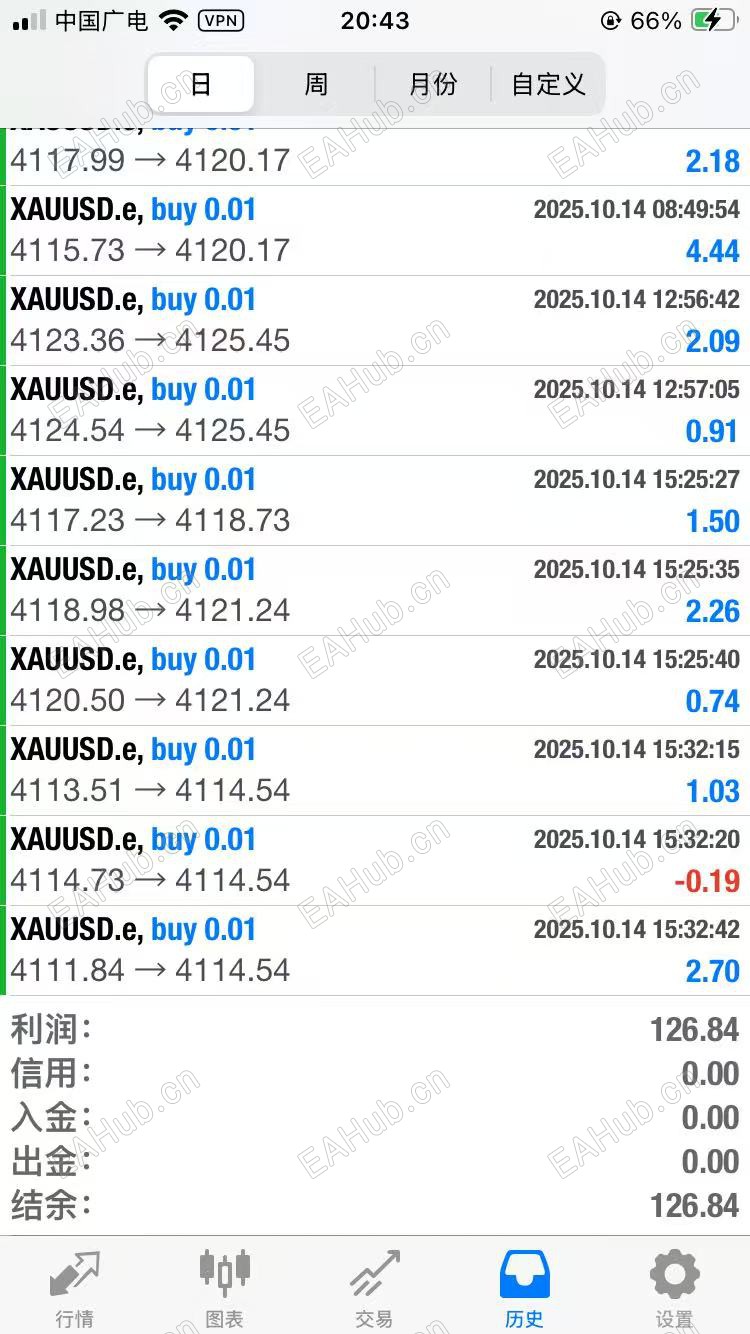Switch to the 月份 (month) period
The image size is (750, 1334).
[432, 84]
